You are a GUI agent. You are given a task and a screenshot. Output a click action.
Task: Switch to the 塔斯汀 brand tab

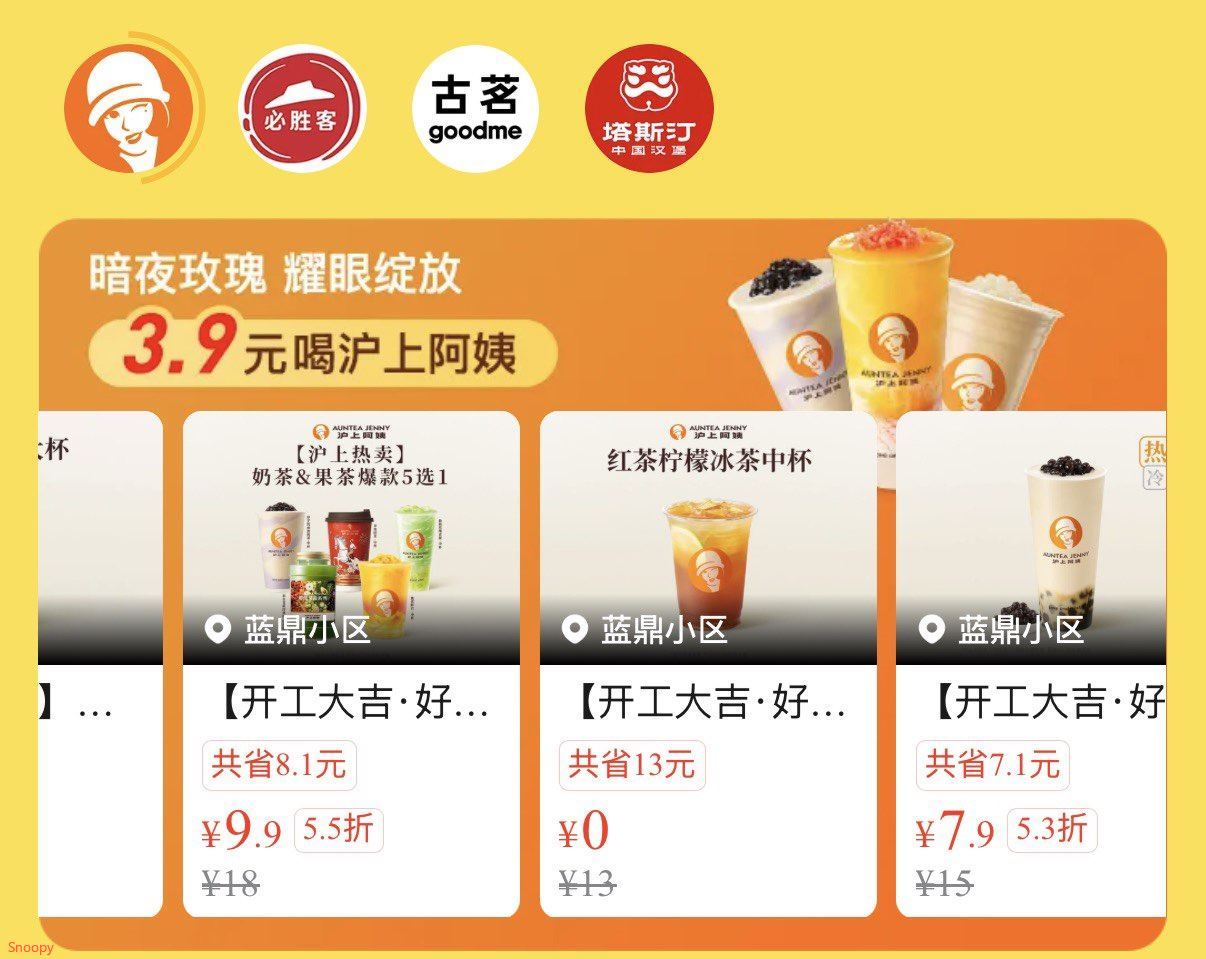[649, 108]
